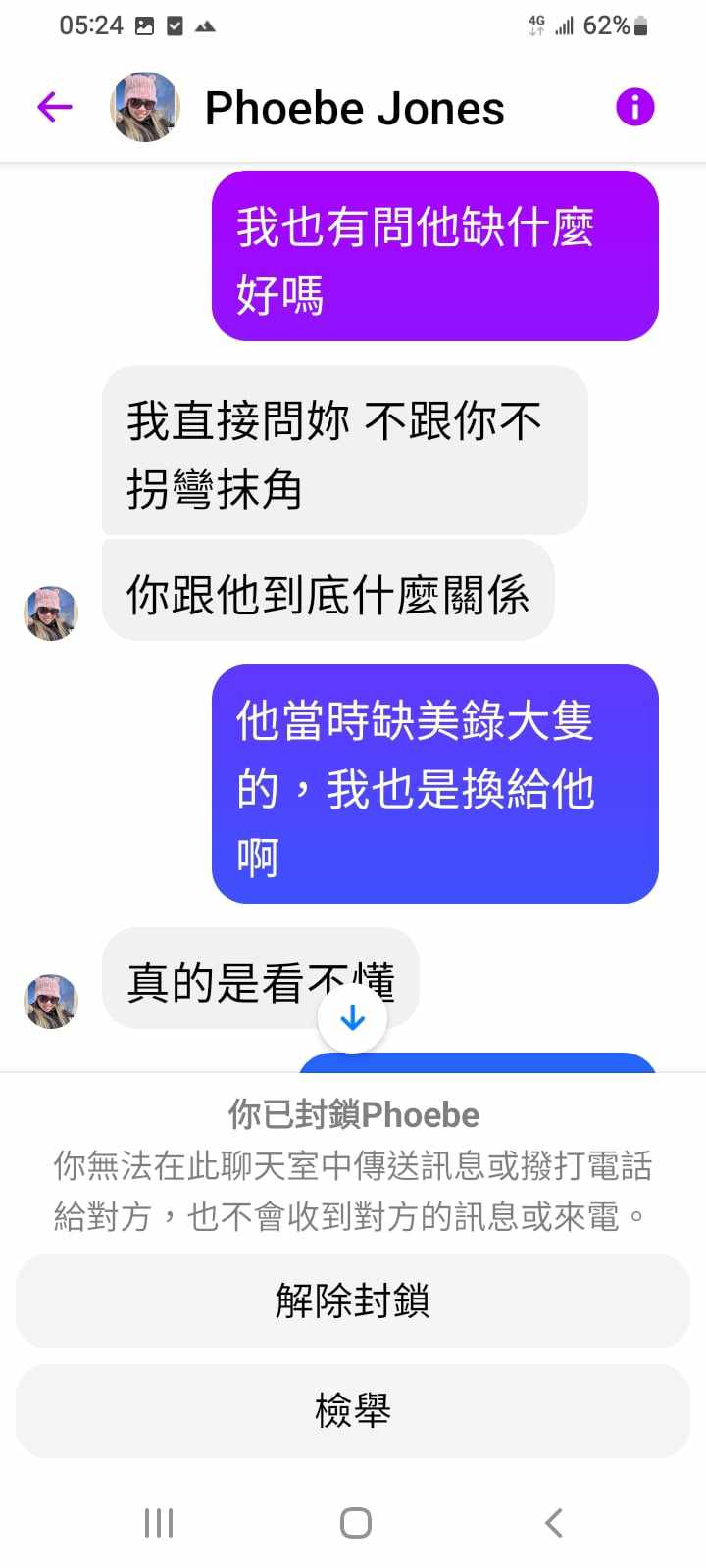The width and height of the screenshot is (706, 1568).
Task: Tap 解除封鎖 to unblock Phoebe
Action: click(x=353, y=1301)
